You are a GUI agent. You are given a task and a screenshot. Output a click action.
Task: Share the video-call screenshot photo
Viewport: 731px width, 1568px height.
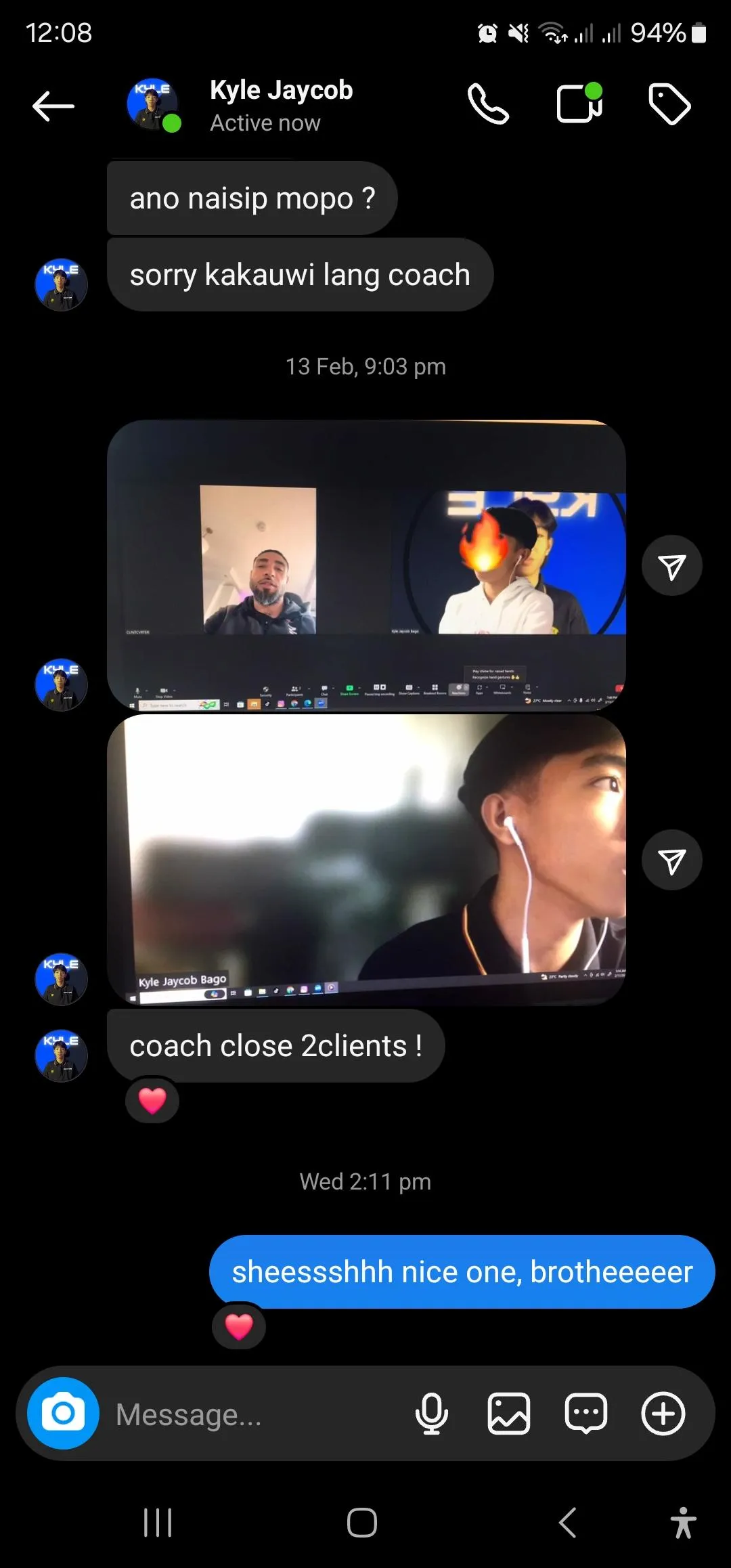coord(671,566)
